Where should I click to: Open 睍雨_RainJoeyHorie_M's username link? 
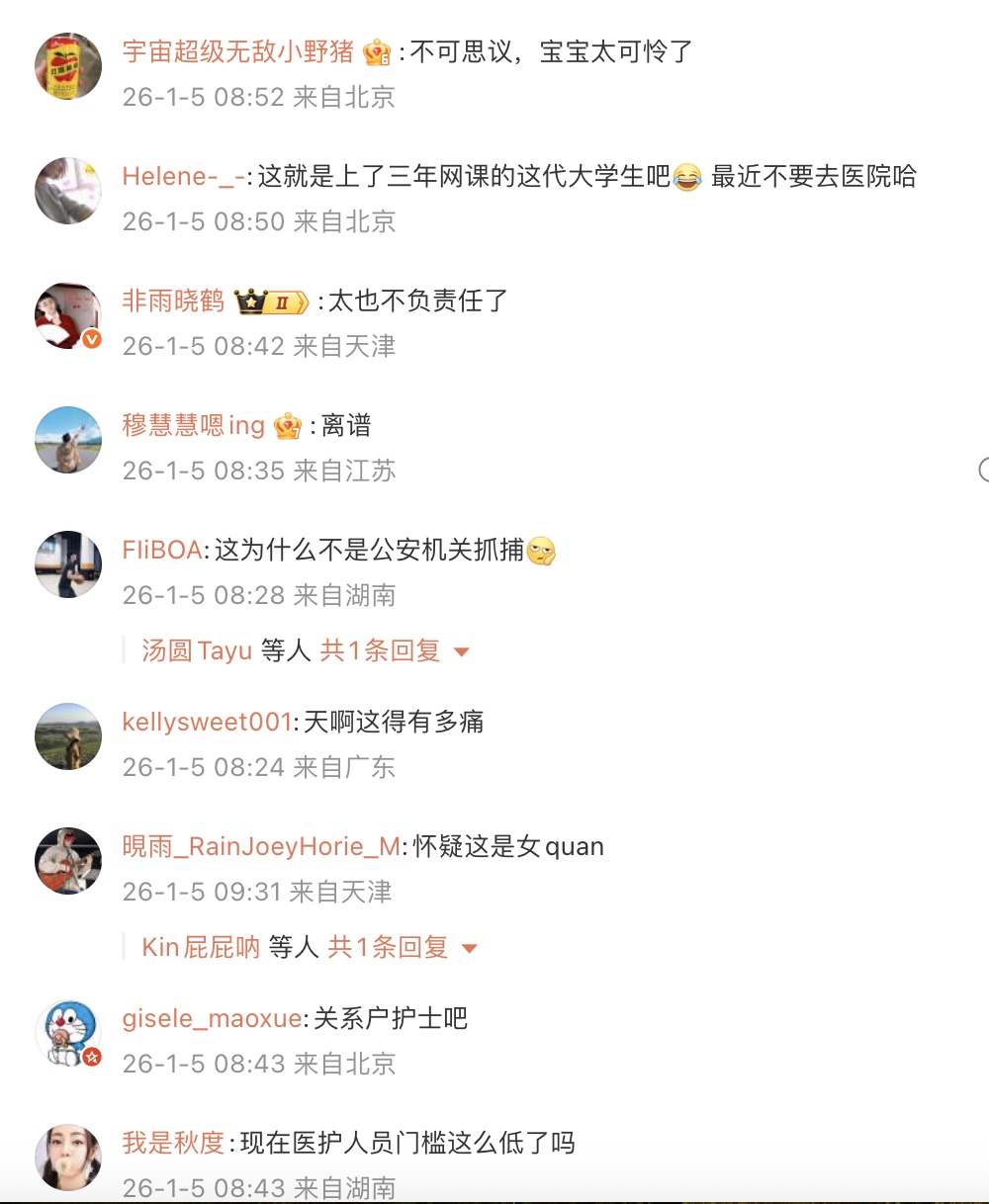(262, 847)
